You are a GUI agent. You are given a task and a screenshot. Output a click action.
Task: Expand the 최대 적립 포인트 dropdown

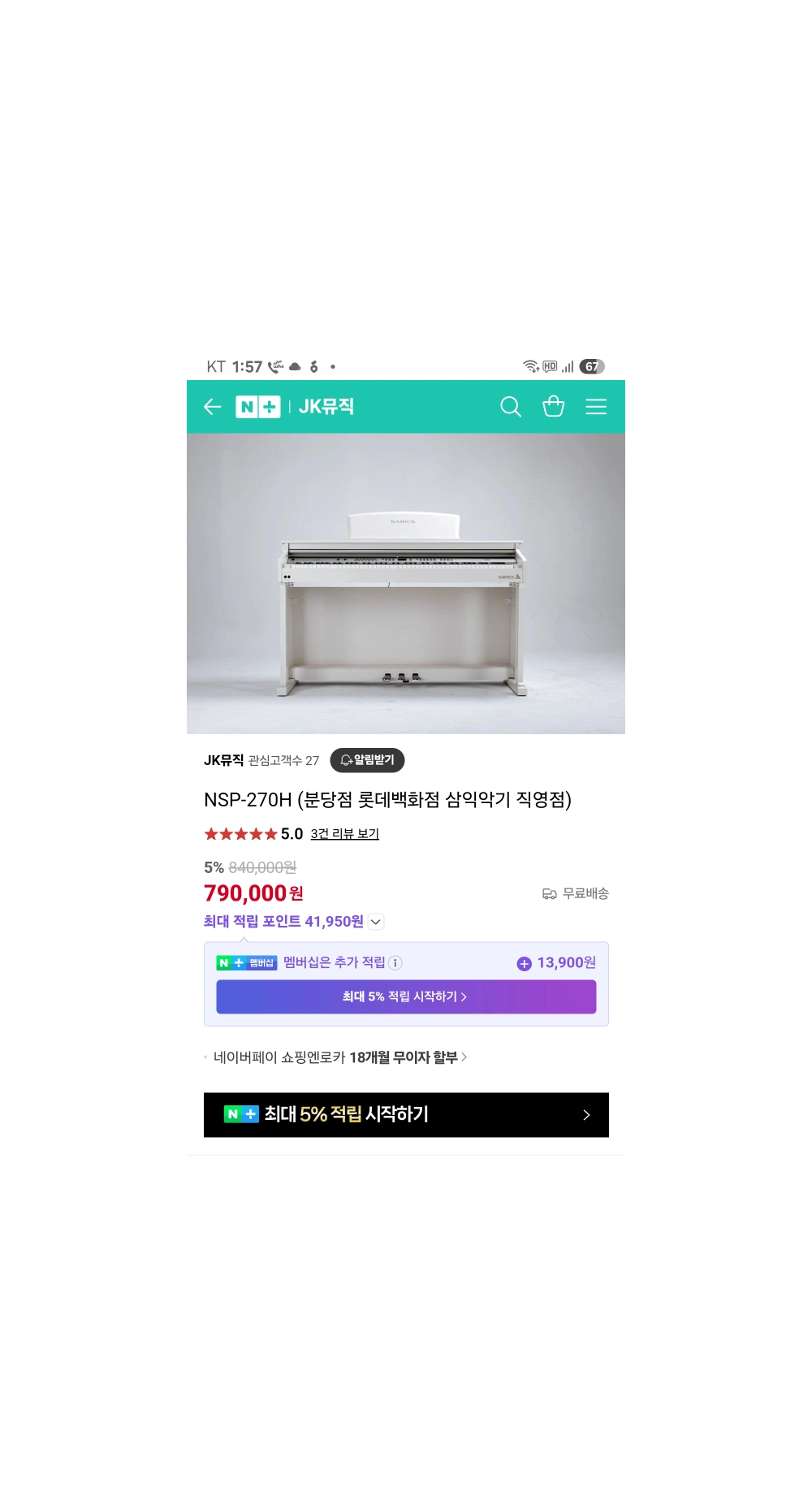pyautogui.click(x=375, y=922)
